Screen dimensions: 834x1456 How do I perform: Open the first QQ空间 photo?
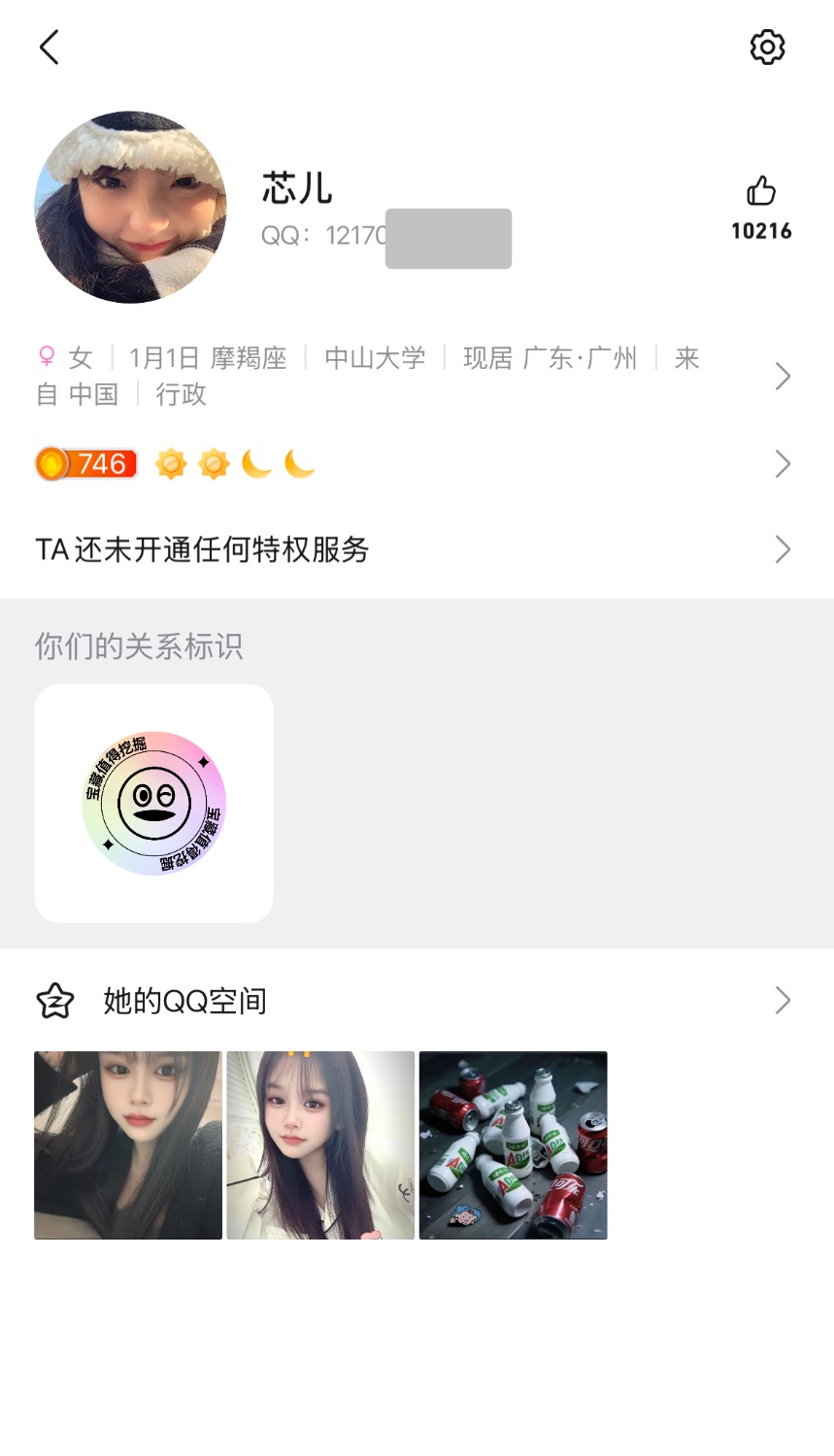(x=128, y=1145)
